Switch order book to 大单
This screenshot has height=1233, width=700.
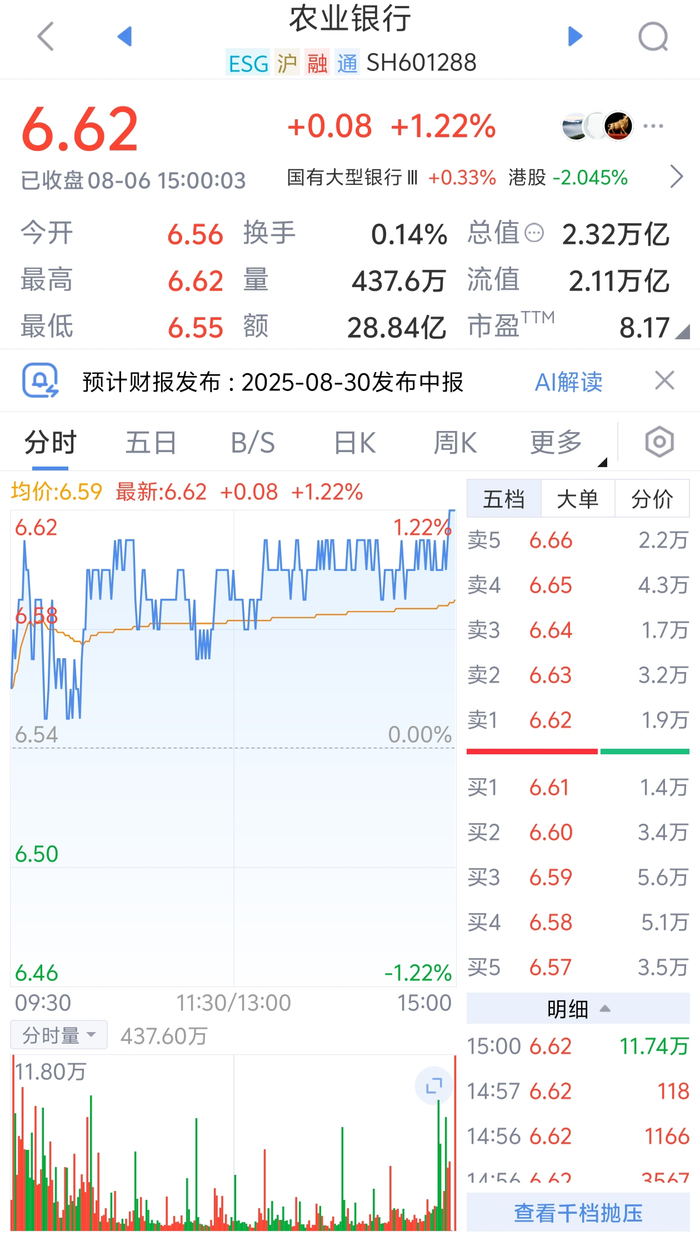[x=577, y=498]
